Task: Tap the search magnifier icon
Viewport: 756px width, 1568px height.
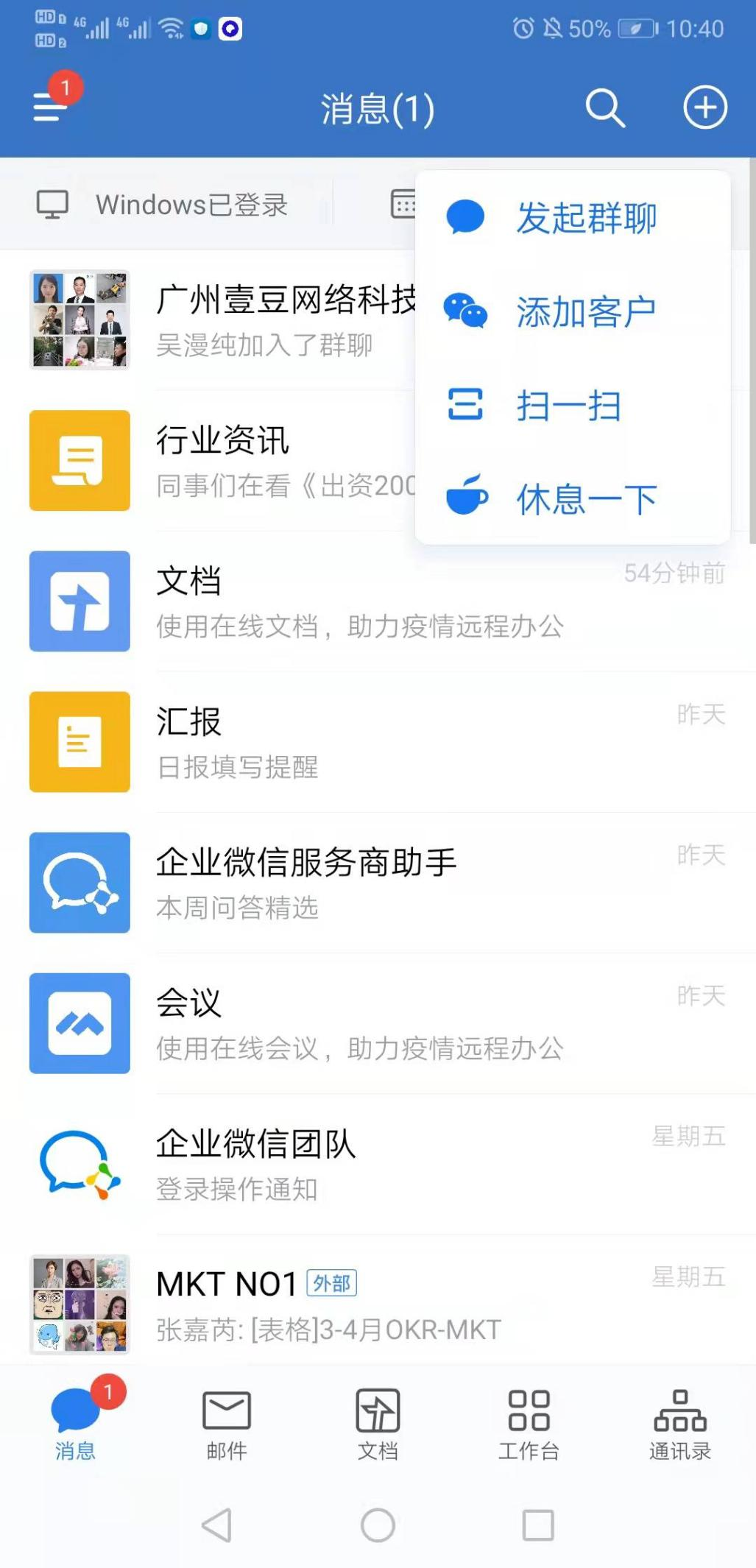Action: 605,108
